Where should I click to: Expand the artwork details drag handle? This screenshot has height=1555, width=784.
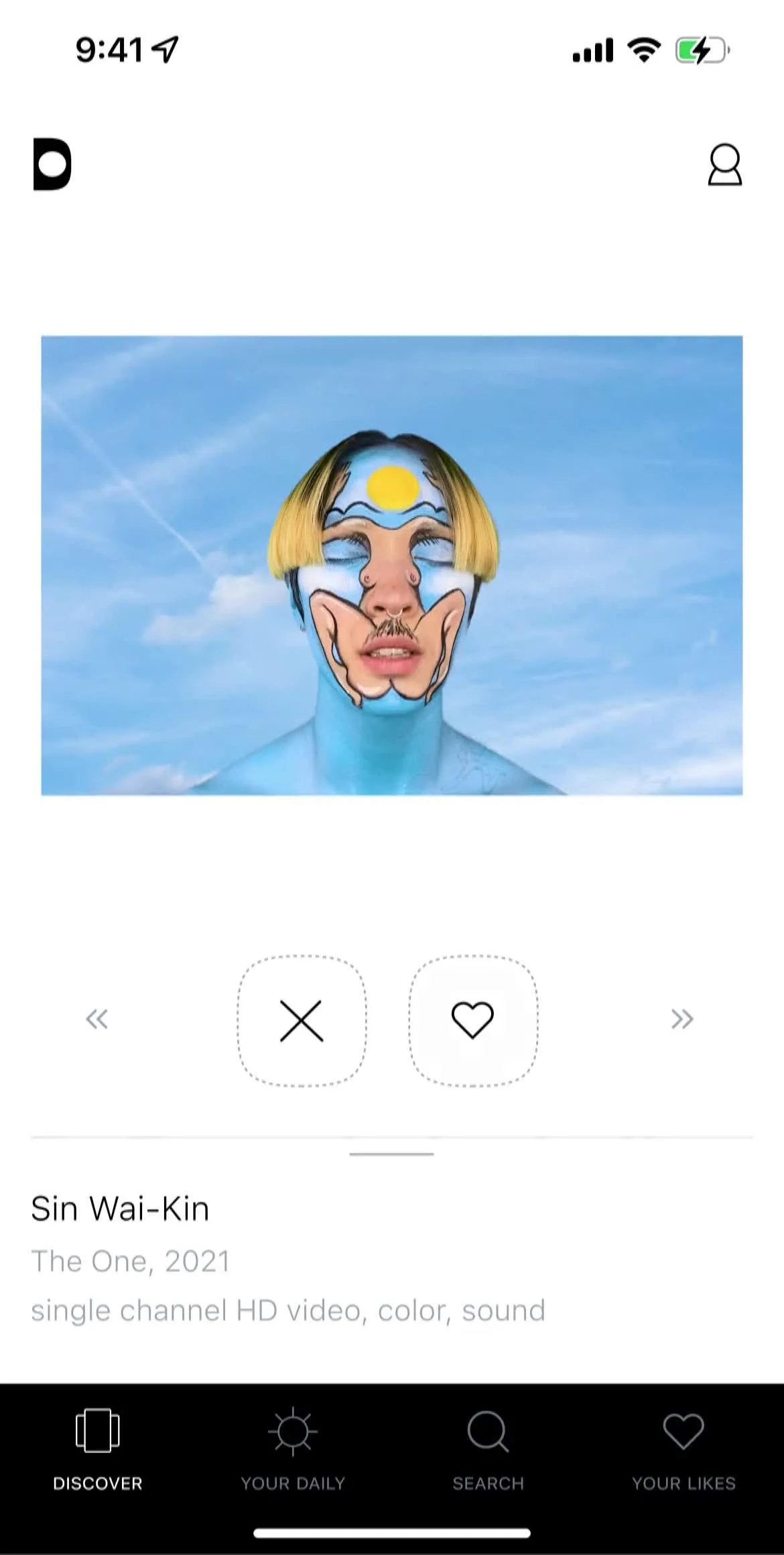pyautogui.click(x=391, y=1154)
